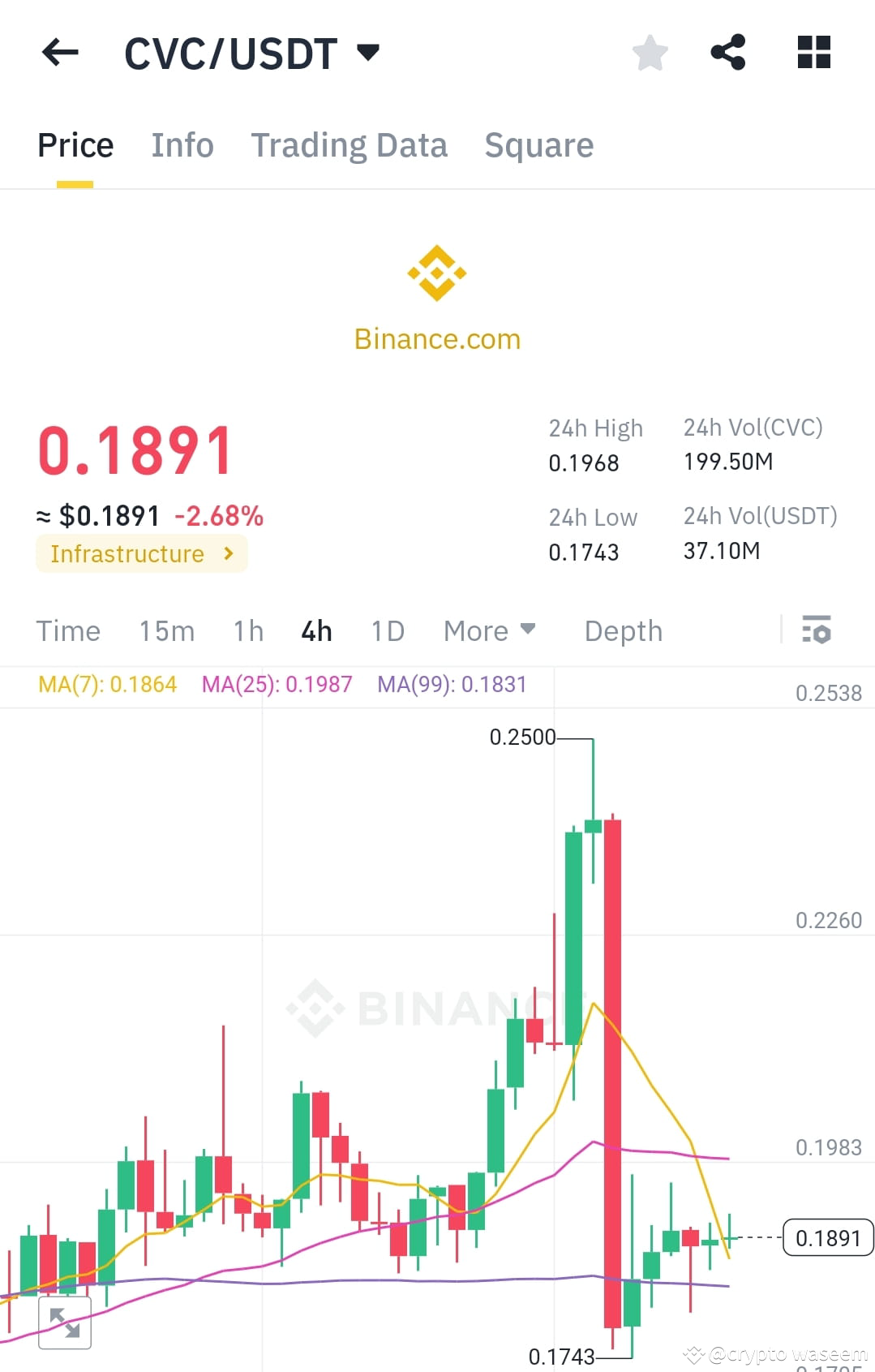Expand chart to fullscreen view

(65, 1321)
